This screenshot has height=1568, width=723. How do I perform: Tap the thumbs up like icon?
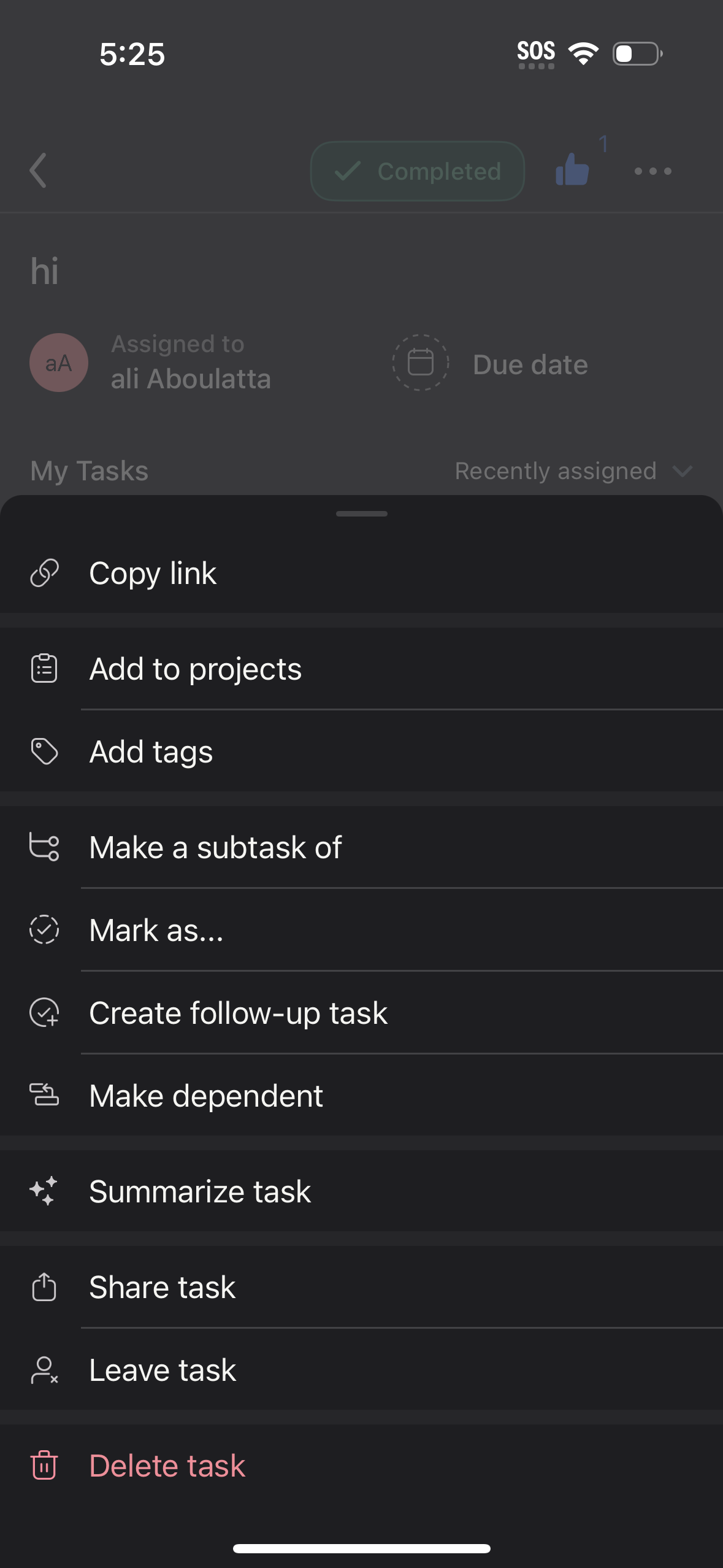point(571,171)
